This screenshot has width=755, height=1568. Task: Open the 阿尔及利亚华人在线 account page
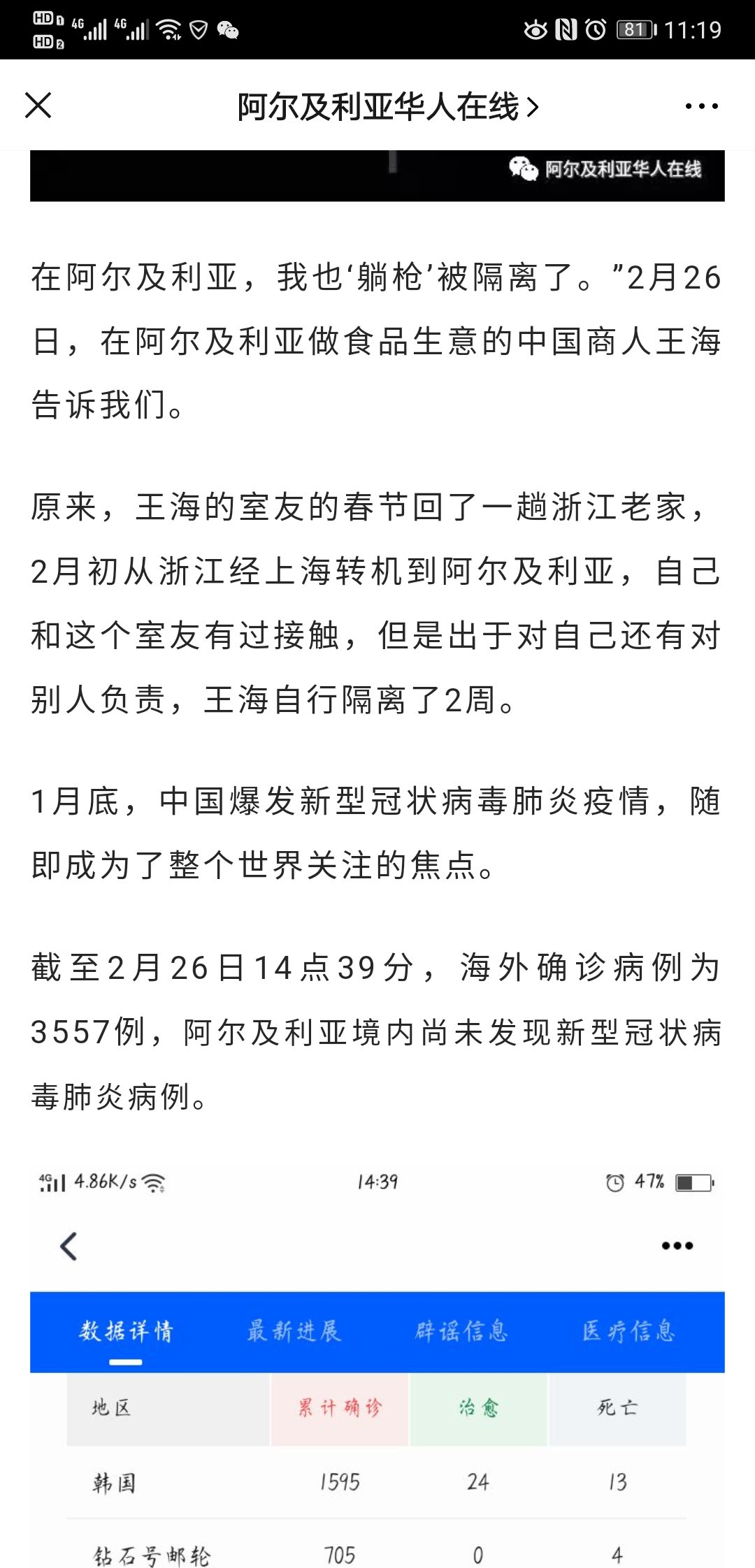388,107
